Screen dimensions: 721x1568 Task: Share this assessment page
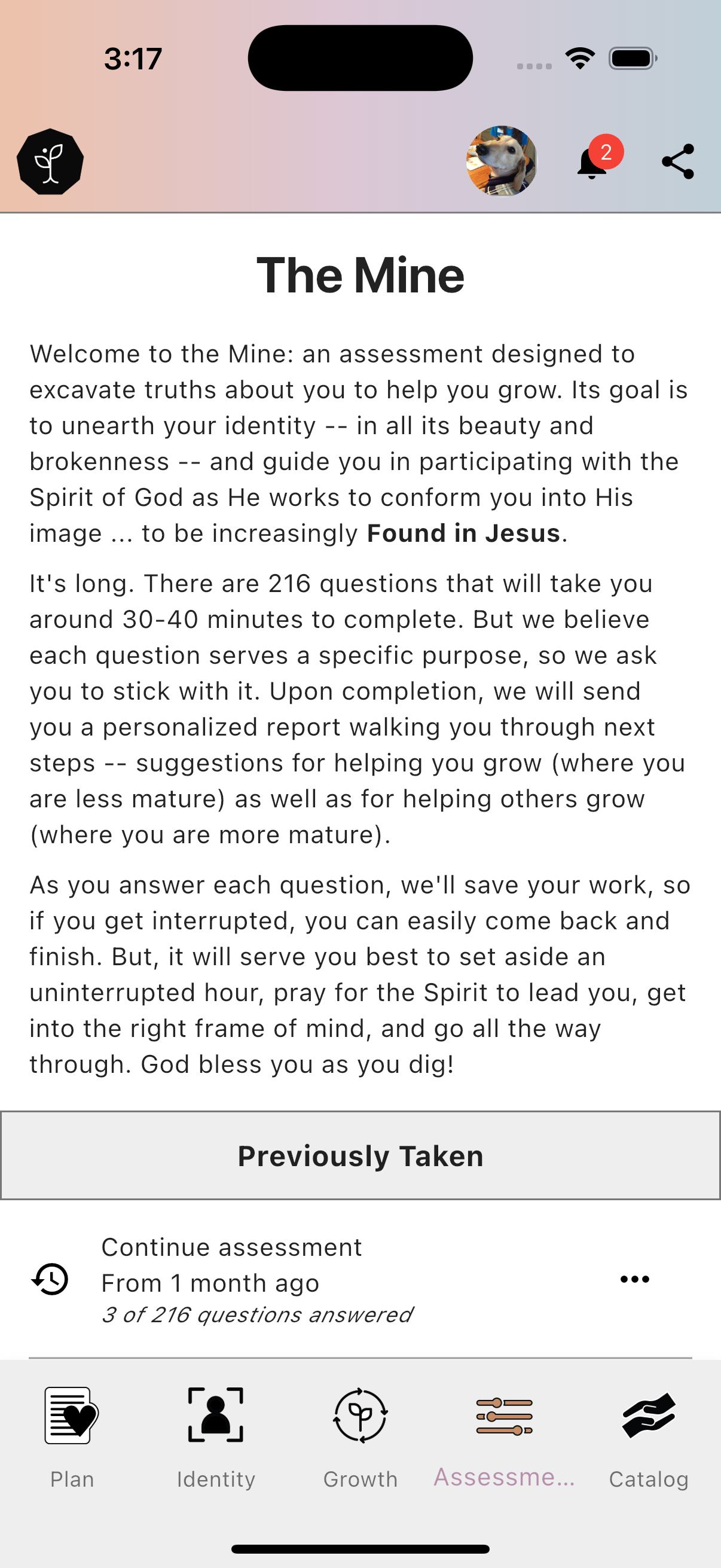click(x=678, y=162)
